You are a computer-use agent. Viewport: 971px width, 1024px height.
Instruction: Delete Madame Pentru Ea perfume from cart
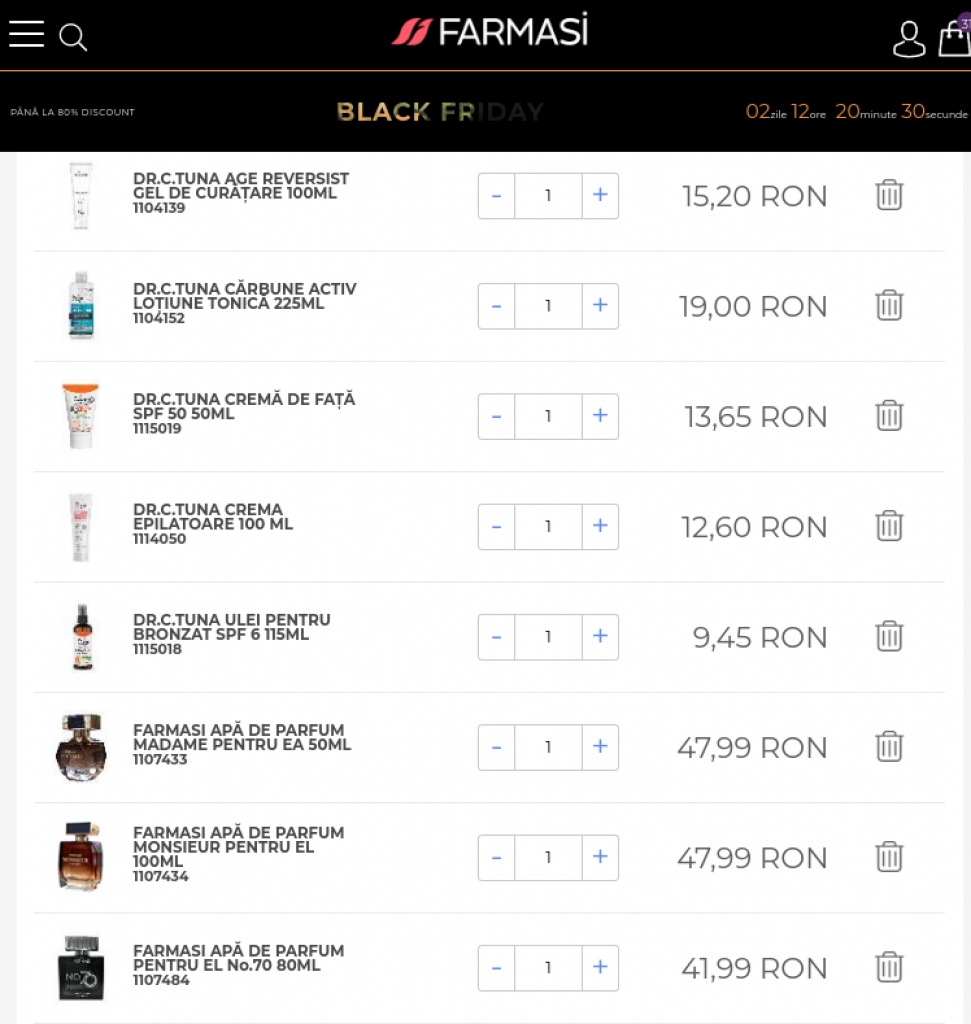click(x=889, y=746)
